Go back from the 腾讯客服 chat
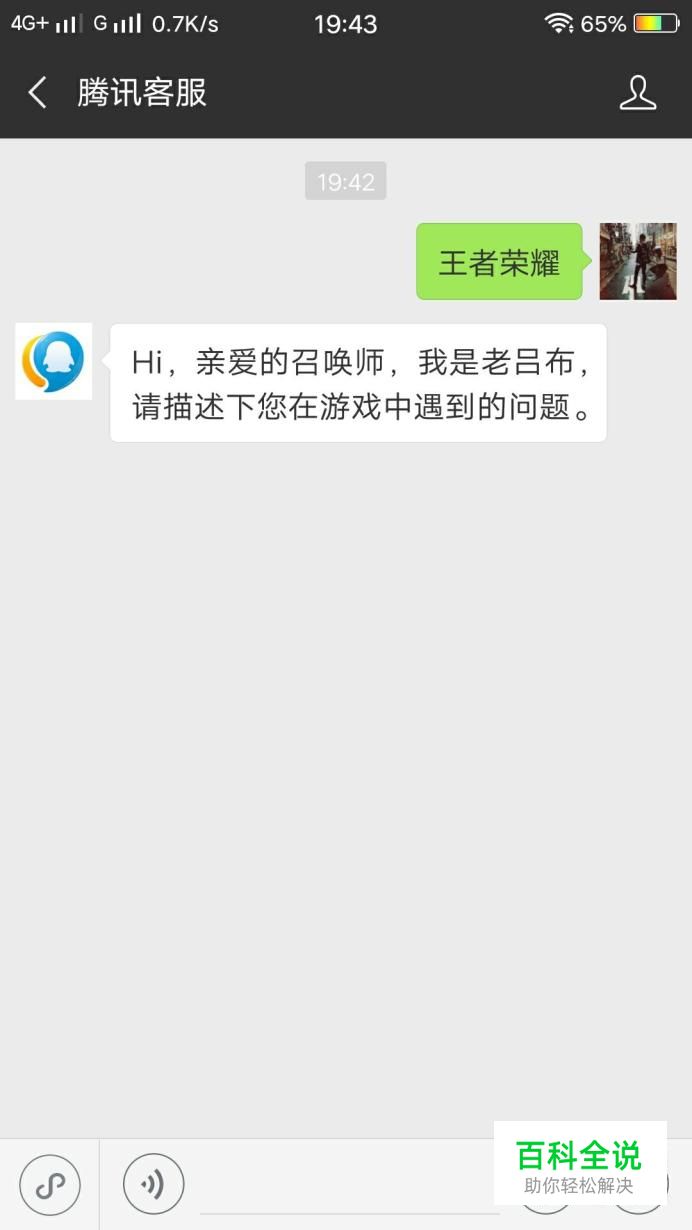 click(x=37, y=93)
